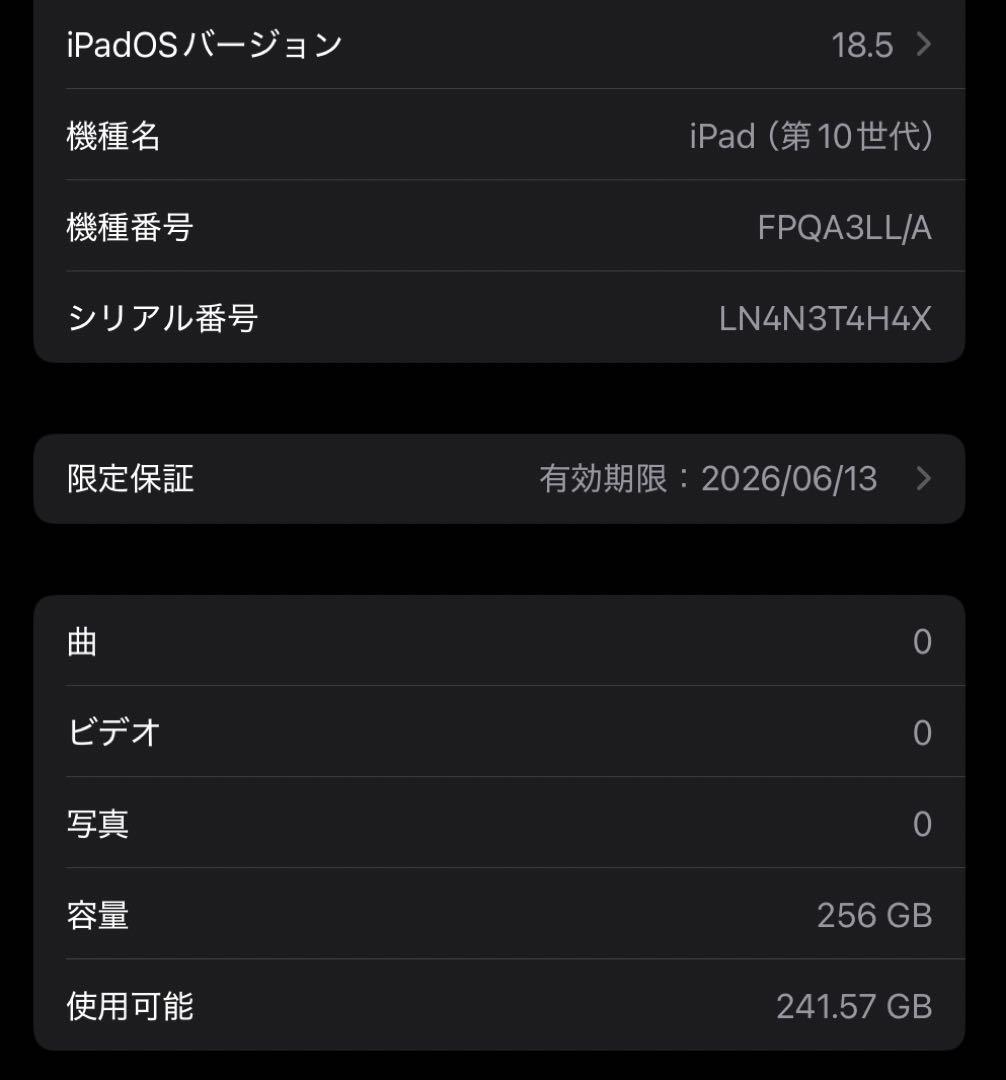This screenshot has height=1080, width=1006.
Task: Tap the iPad (第10世代) model name value
Action: pyautogui.click(x=812, y=137)
